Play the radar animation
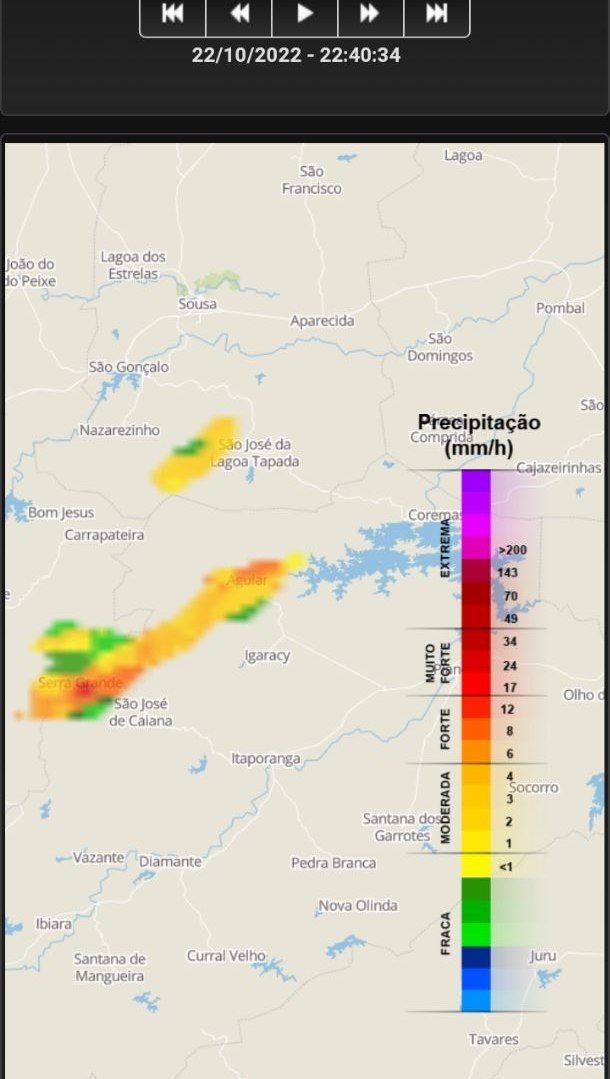This screenshot has height=1079, width=610. coord(305,14)
